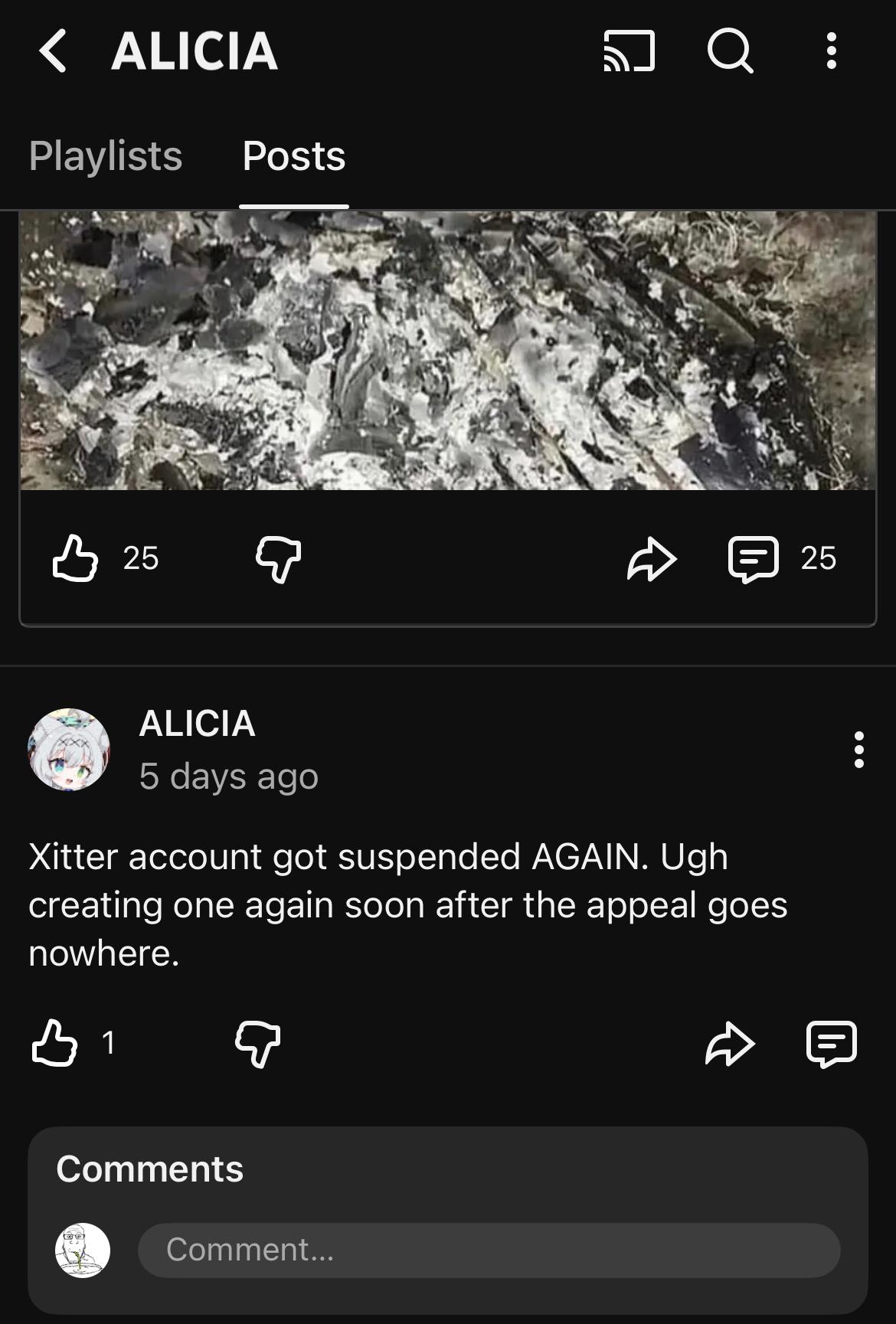Image resolution: width=896 pixels, height=1324 pixels.
Task: Like the Xitter account suspended post
Action: [54, 1043]
